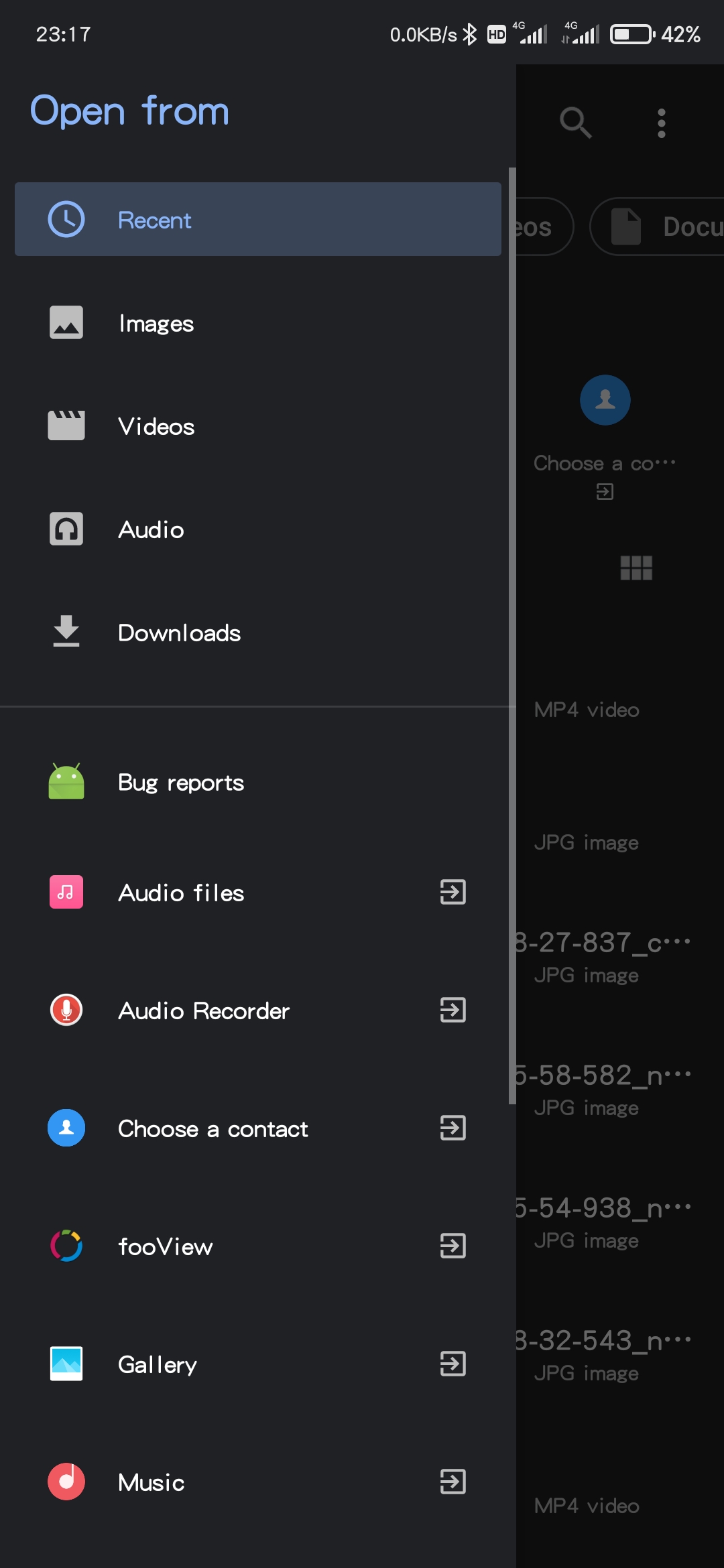Open the three-dot overflow menu
The image size is (724, 1568).
662,123
